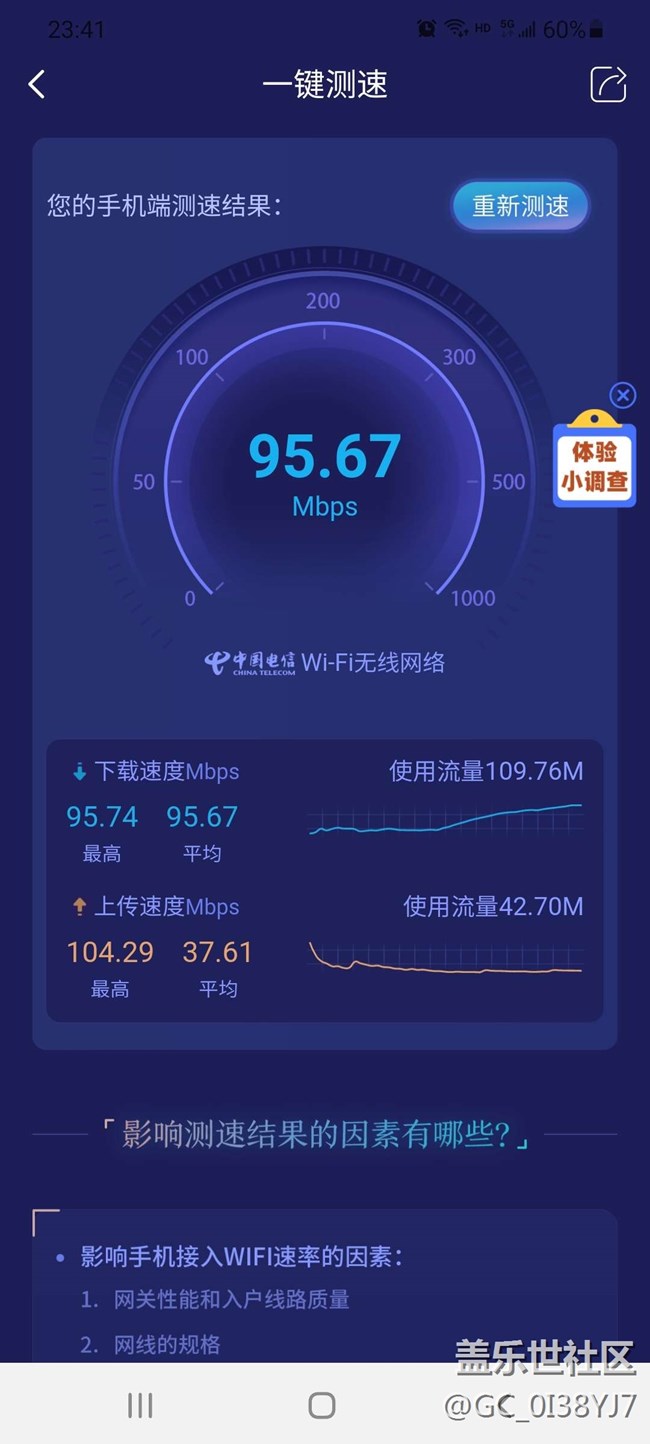The image size is (650, 1444).
Task: Tap 重新测速 to retest speed
Action: point(520,206)
